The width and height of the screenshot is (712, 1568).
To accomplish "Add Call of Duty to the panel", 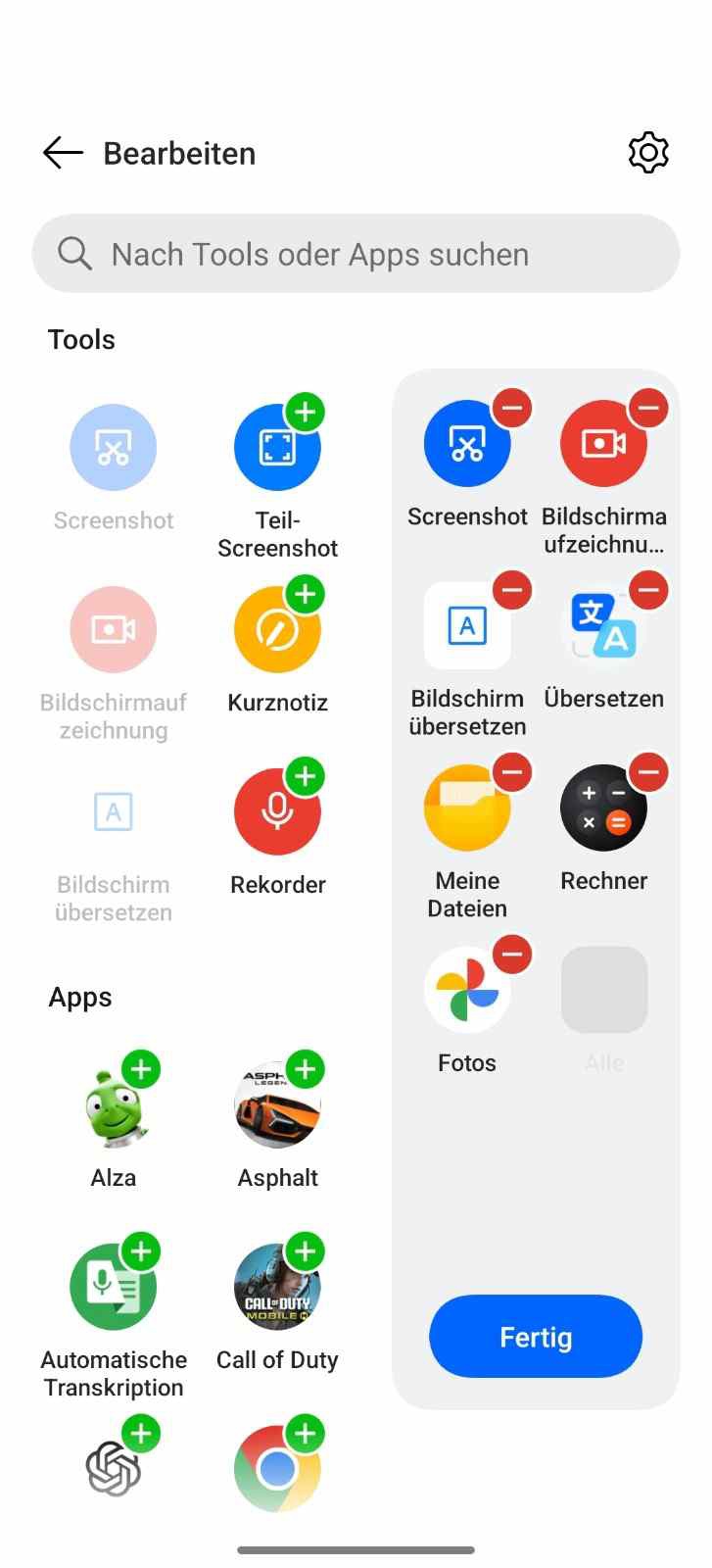I will pyautogui.click(x=306, y=1251).
